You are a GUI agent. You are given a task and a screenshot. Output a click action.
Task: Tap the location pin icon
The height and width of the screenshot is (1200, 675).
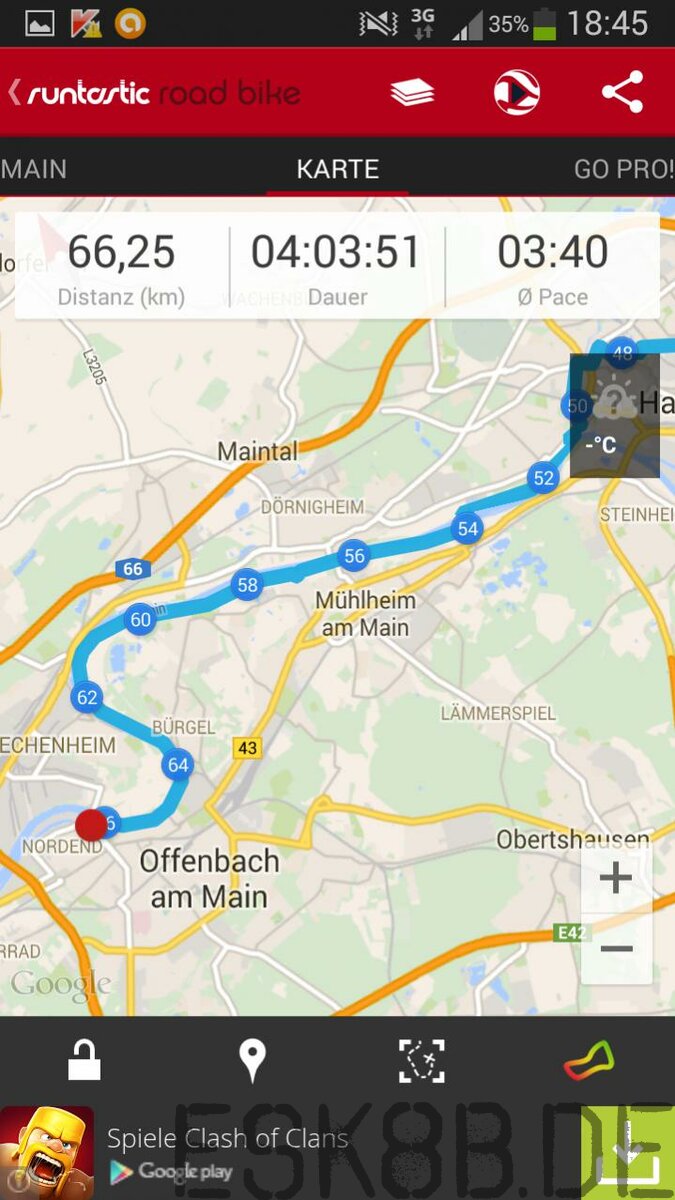pyautogui.click(x=253, y=1060)
